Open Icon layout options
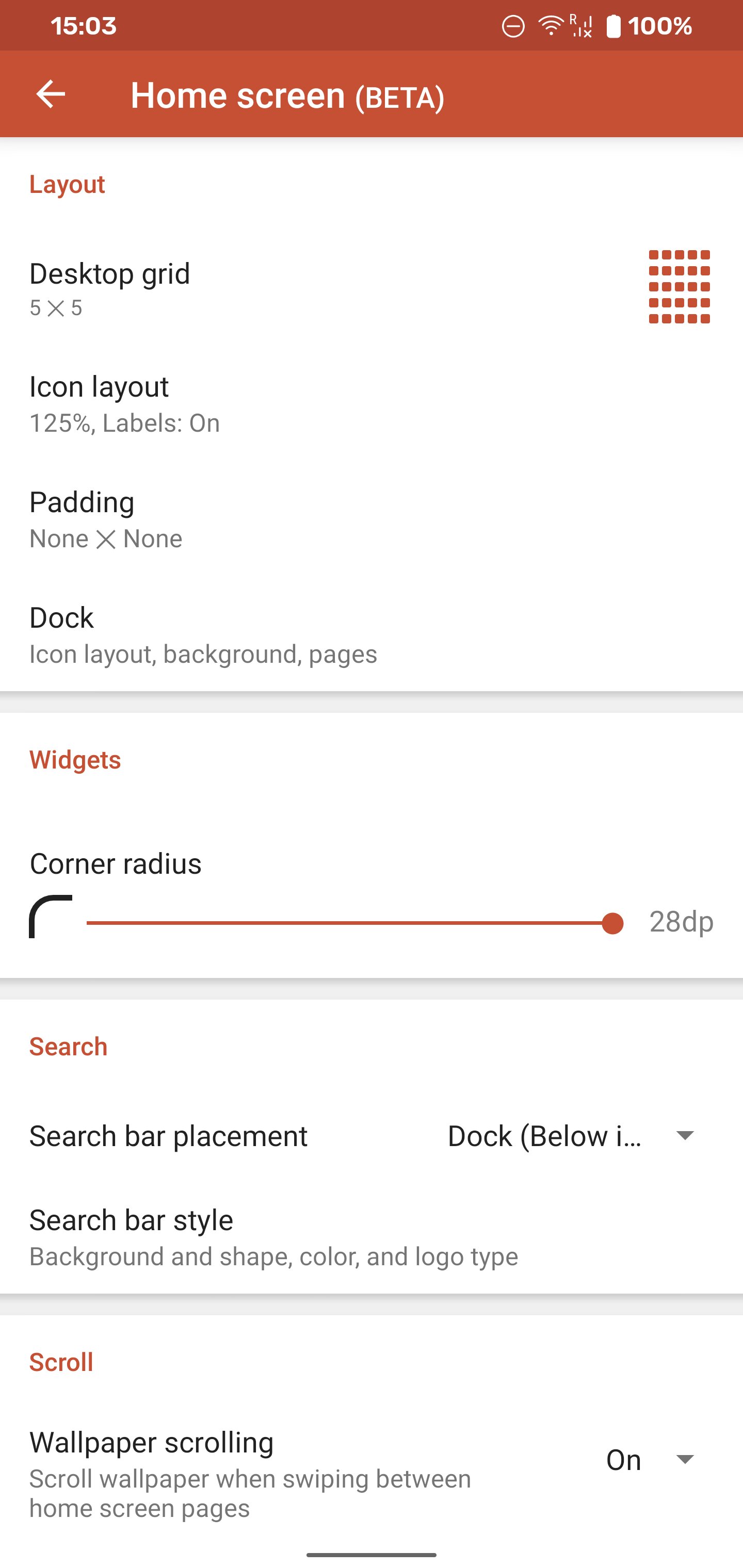743x1568 pixels. 370,403
